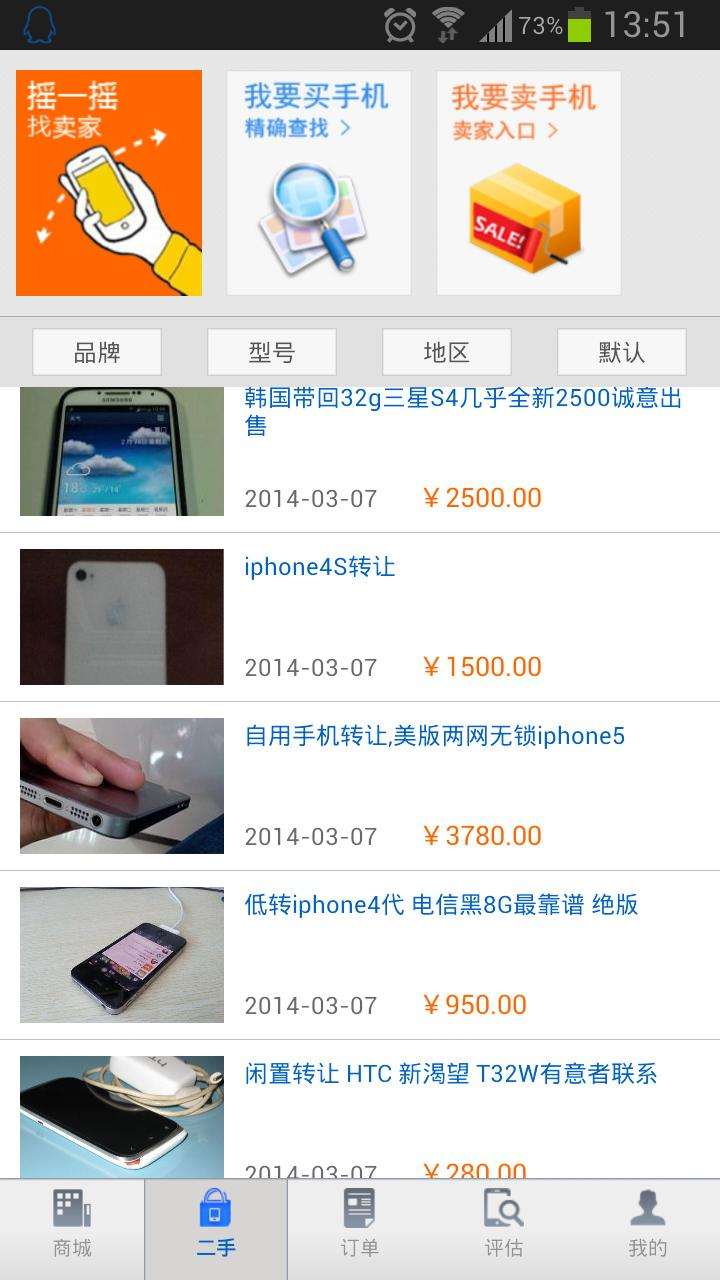This screenshot has width=720, height=1280.
Task: Select the 二手 tab
Action: [216, 1229]
